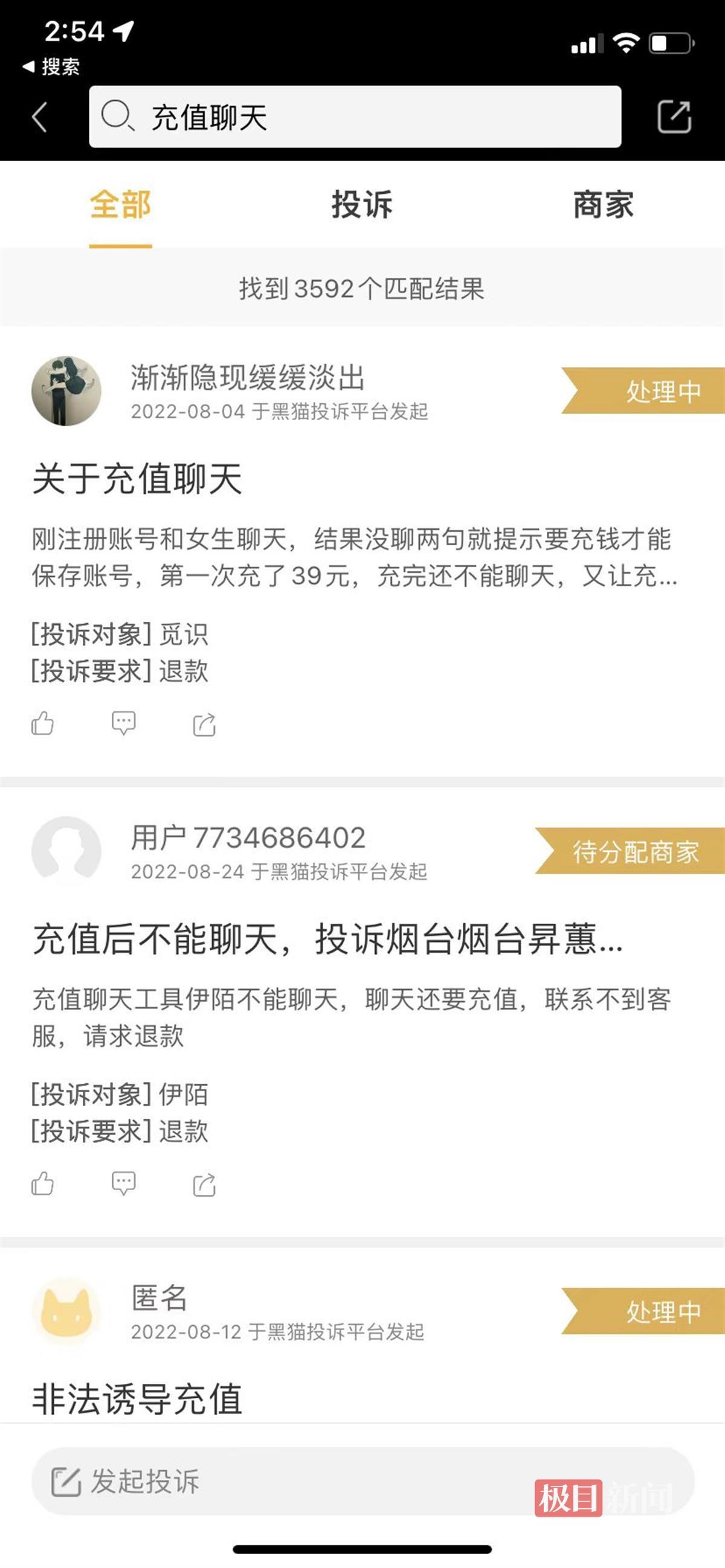Image resolution: width=725 pixels, height=1568 pixels.
Task: Open the share icon in top bar
Action: coord(674,117)
